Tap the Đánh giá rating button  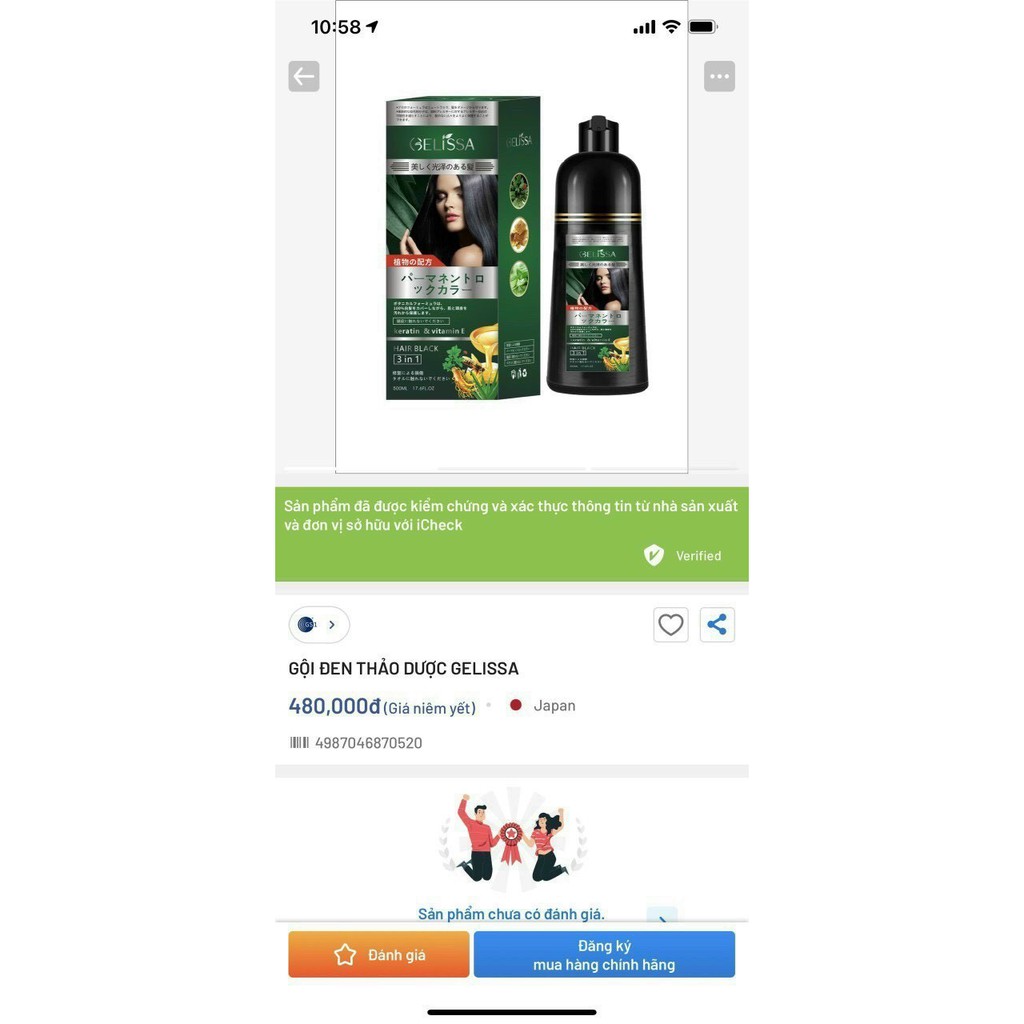pyautogui.click(x=379, y=954)
